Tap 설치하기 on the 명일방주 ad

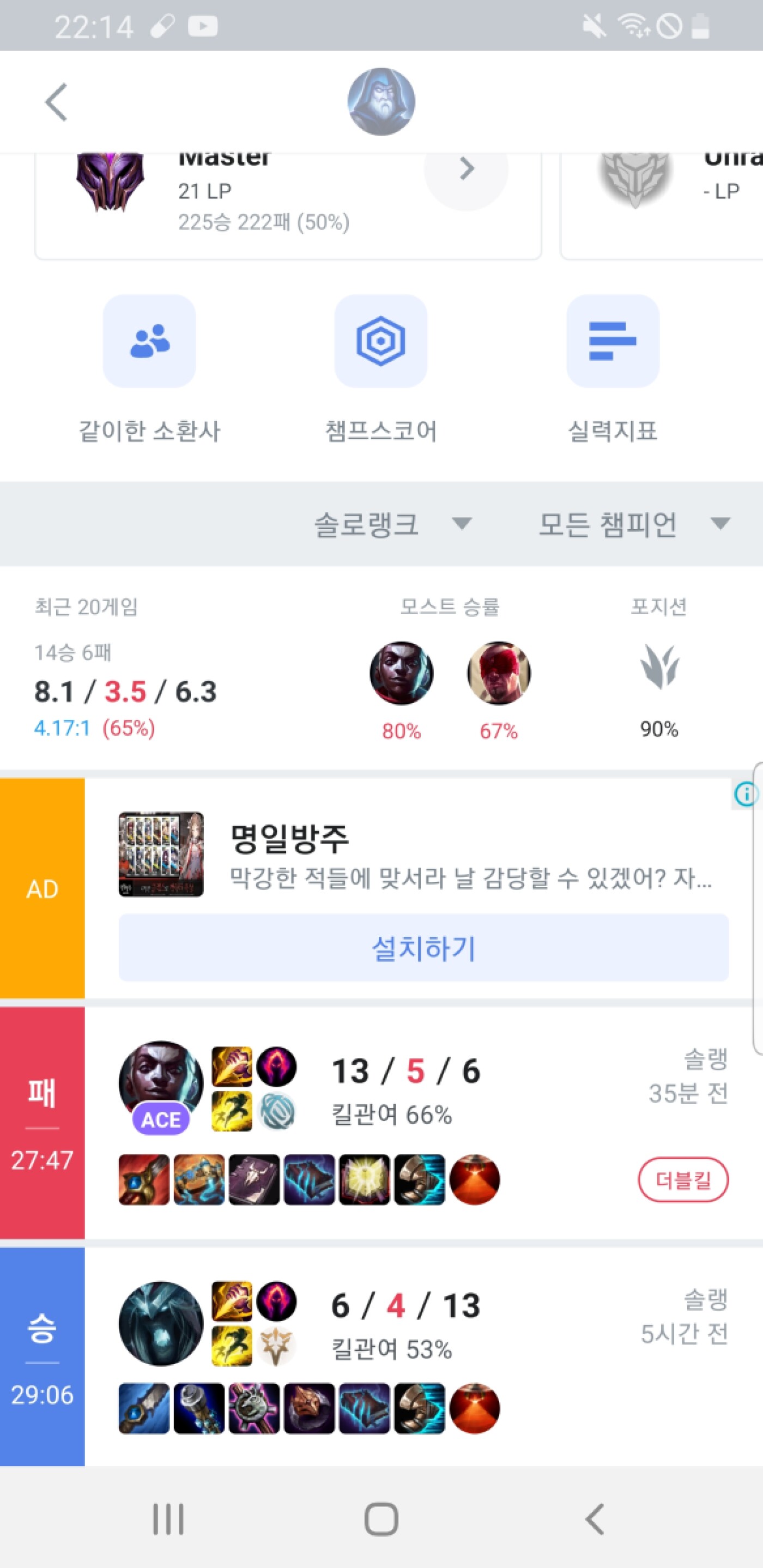(x=423, y=948)
